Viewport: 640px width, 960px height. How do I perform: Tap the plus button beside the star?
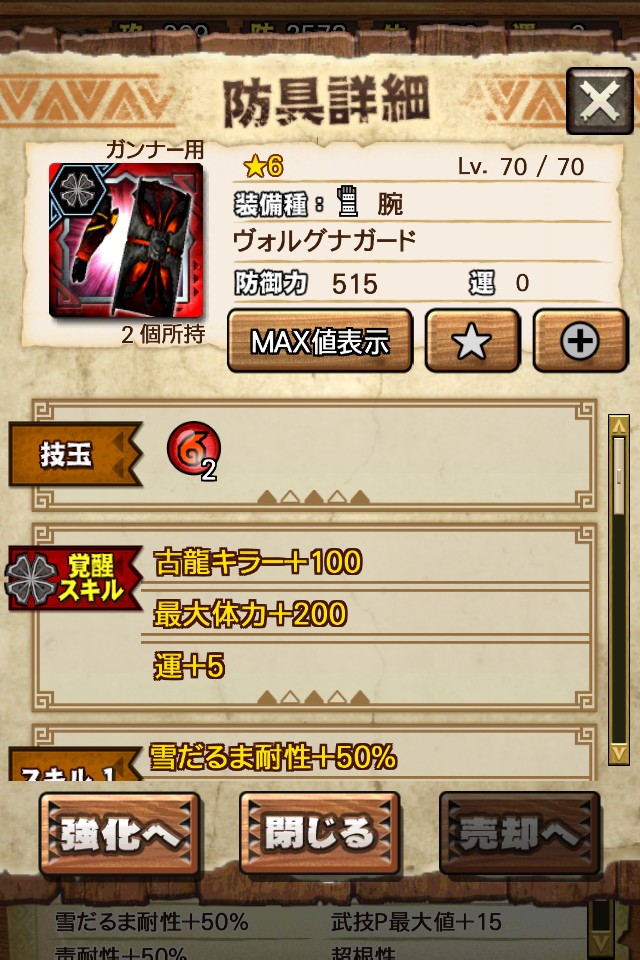pyautogui.click(x=580, y=342)
